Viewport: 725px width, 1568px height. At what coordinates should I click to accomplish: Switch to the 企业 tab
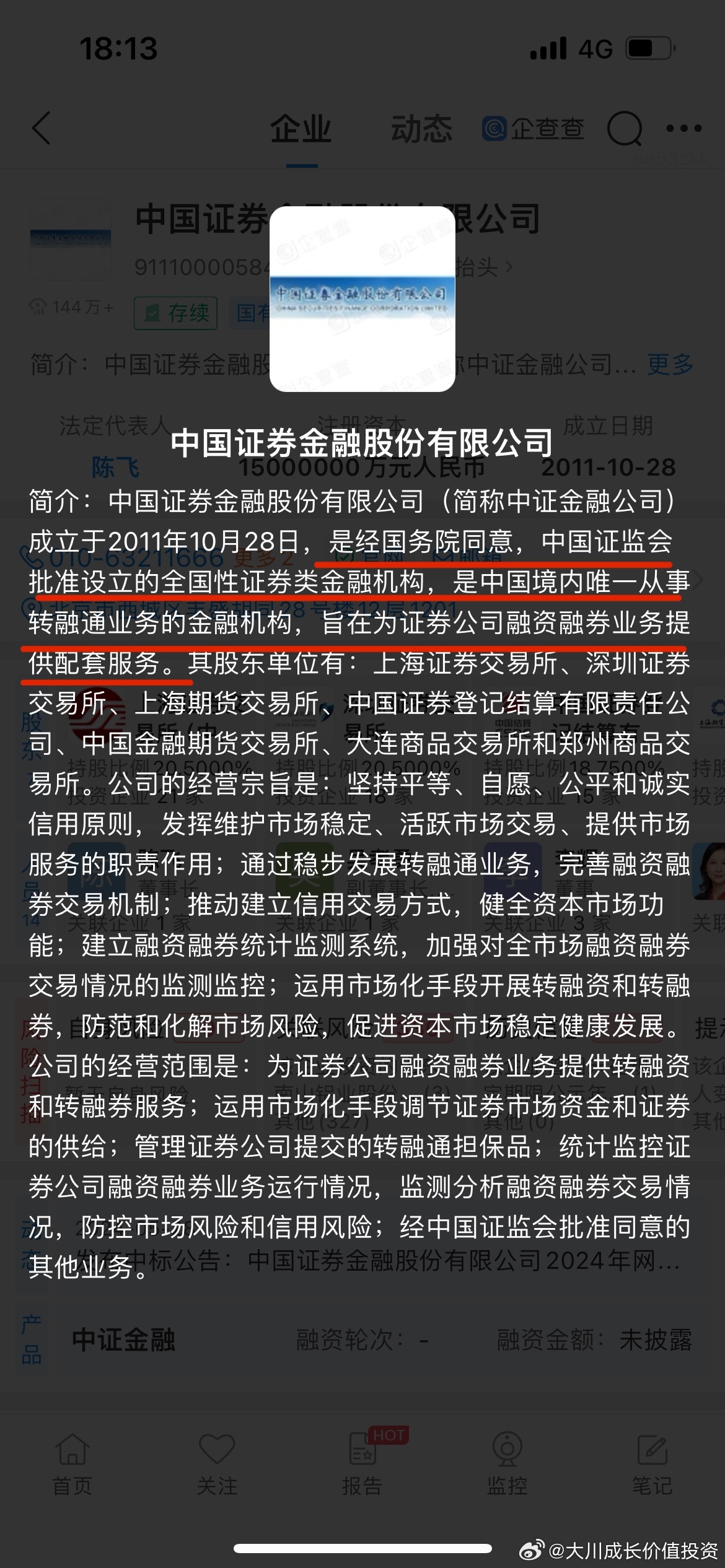click(x=301, y=129)
